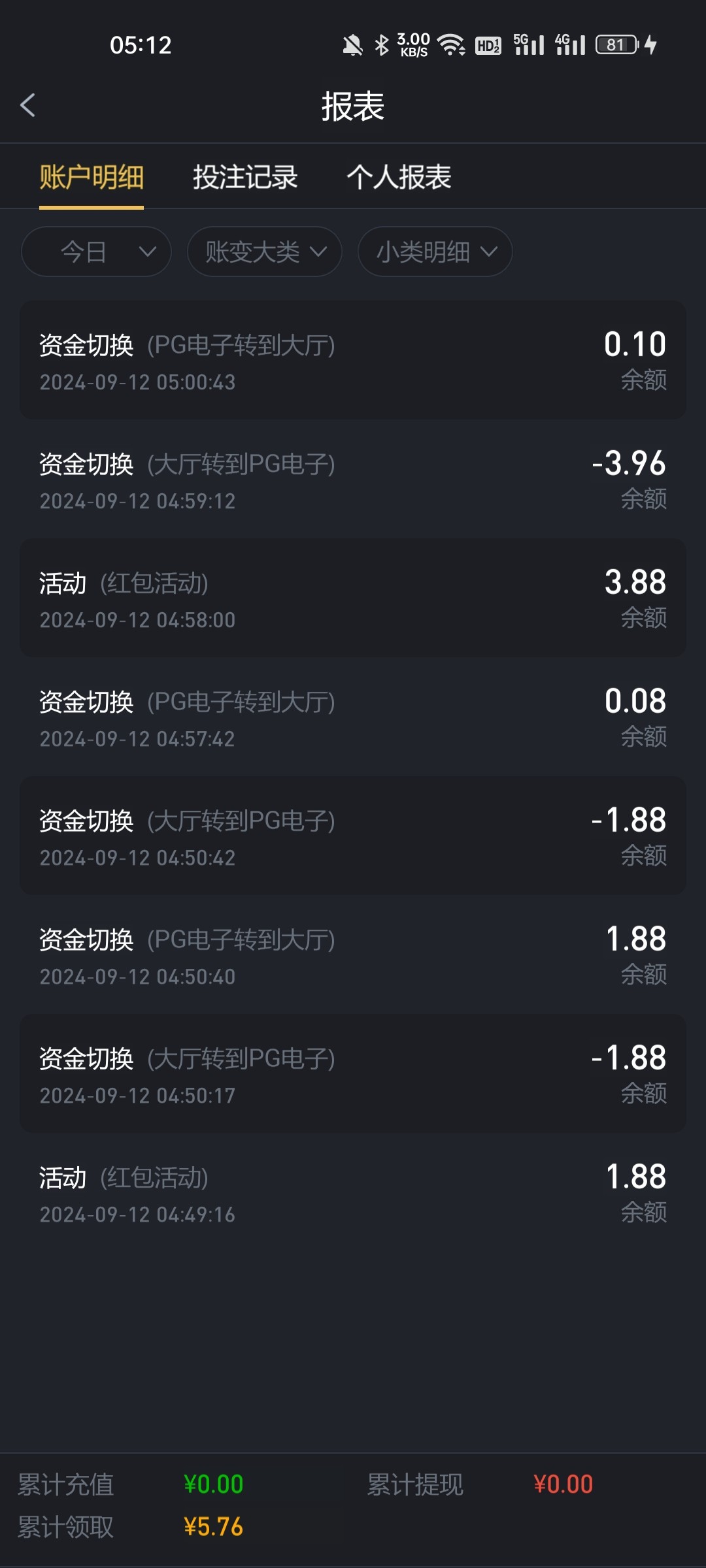The width and height of the screenshot is (706, 1568).
Task: Switch to the 个人报表 tab
Action: [x=399, y=177]
